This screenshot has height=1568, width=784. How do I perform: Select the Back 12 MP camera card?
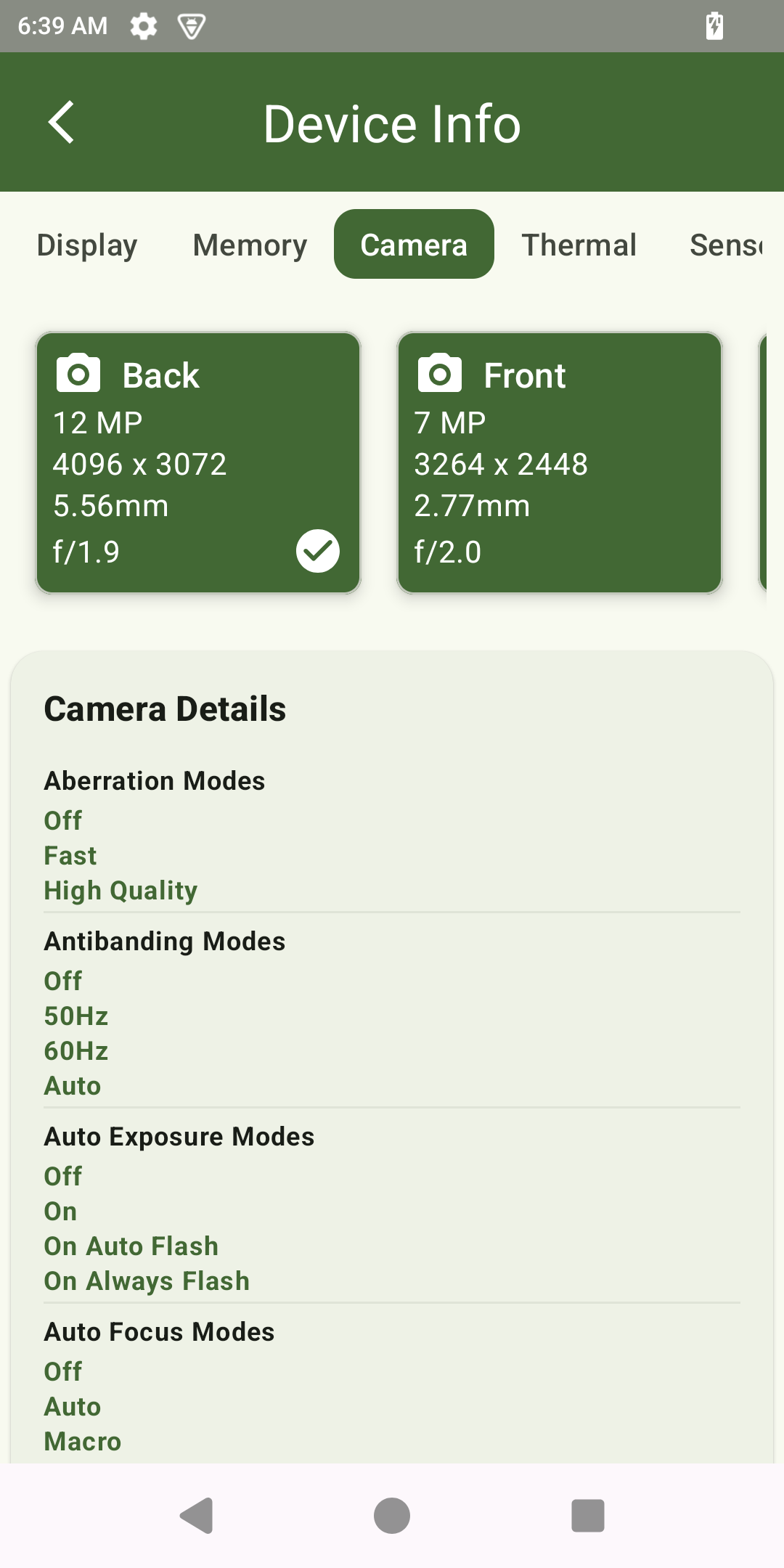[x=198, y=462]
